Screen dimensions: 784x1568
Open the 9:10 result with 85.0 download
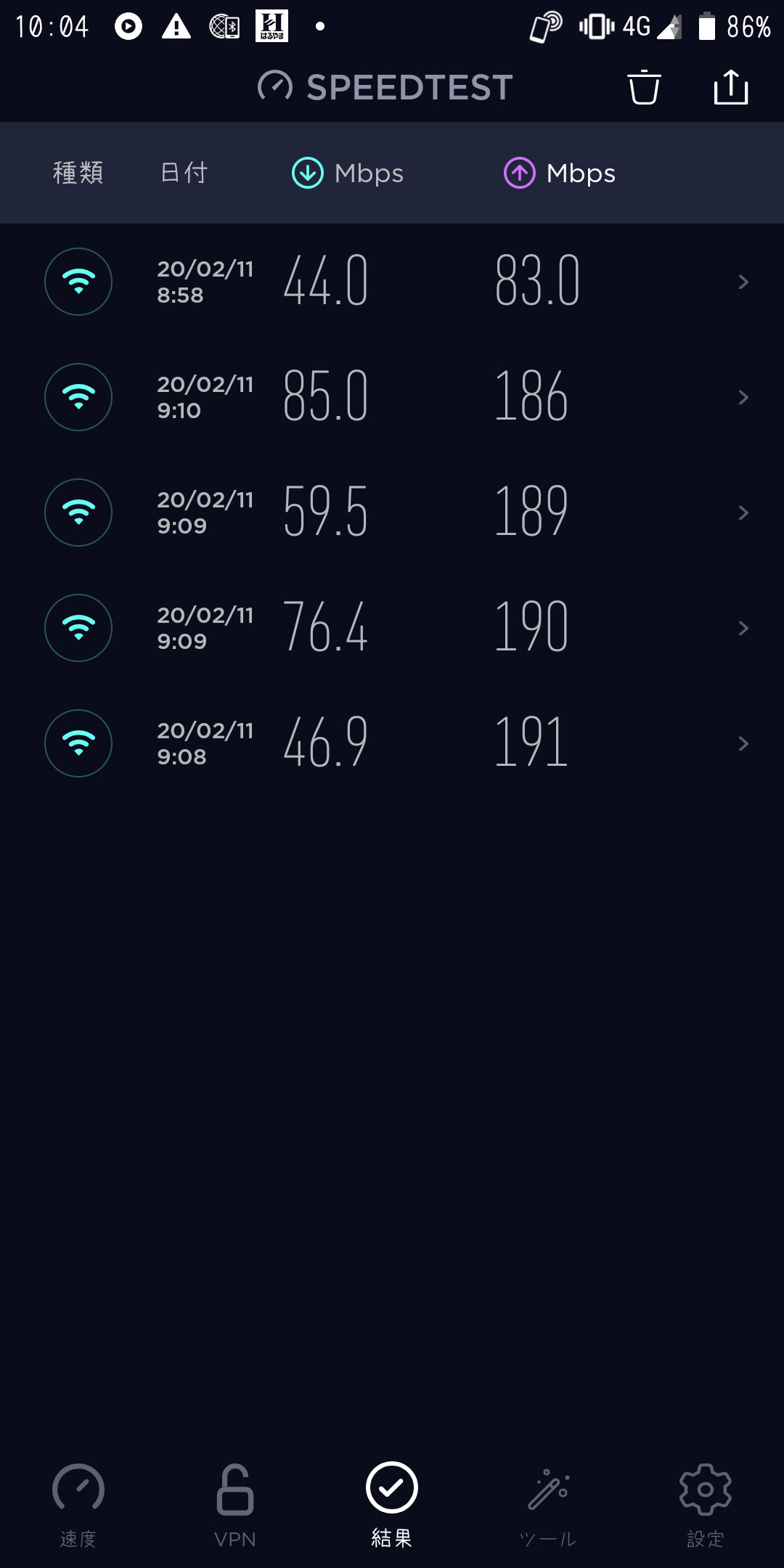[x=392, y=397]
